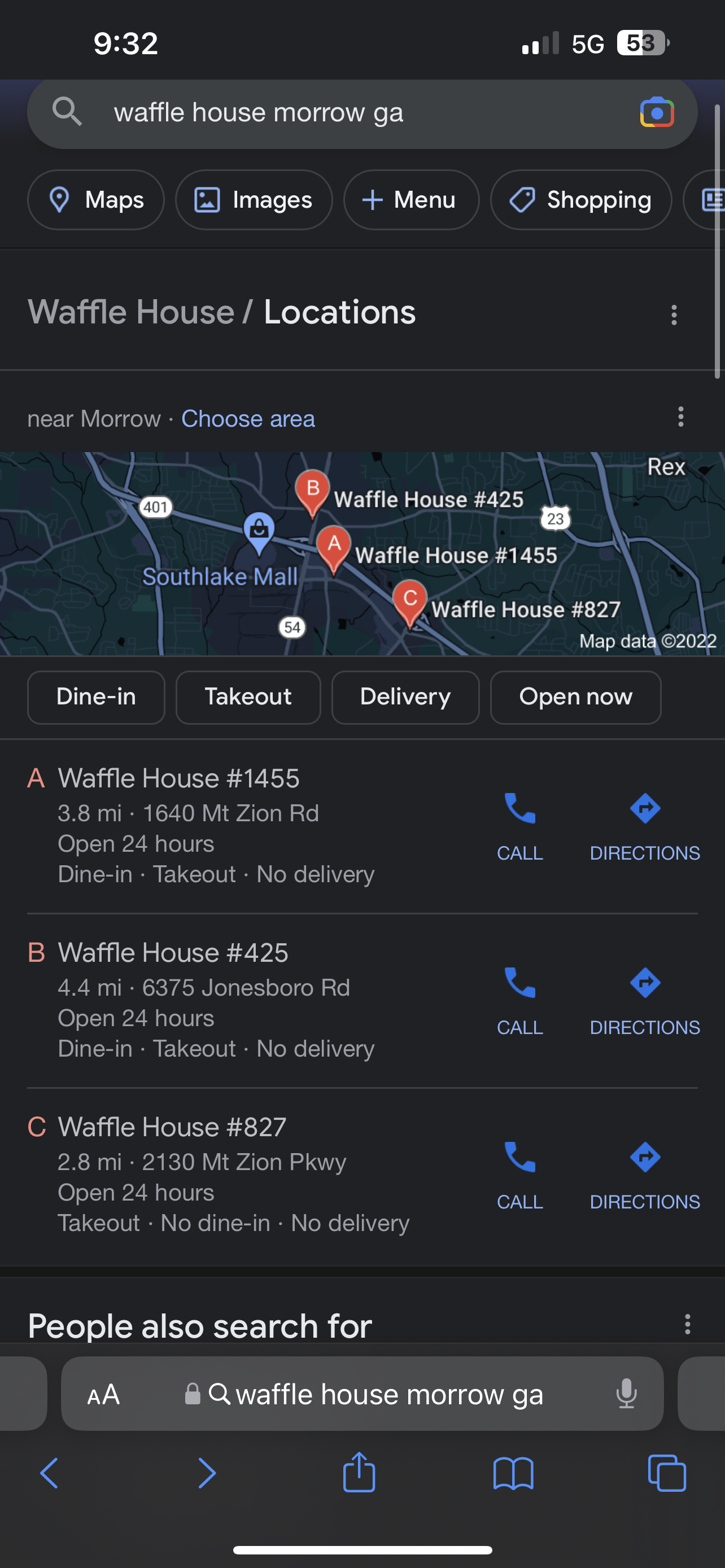Switch to the Maps tab
The height and width of the screenshot is (1568, 725).
(x=95, y=200)
